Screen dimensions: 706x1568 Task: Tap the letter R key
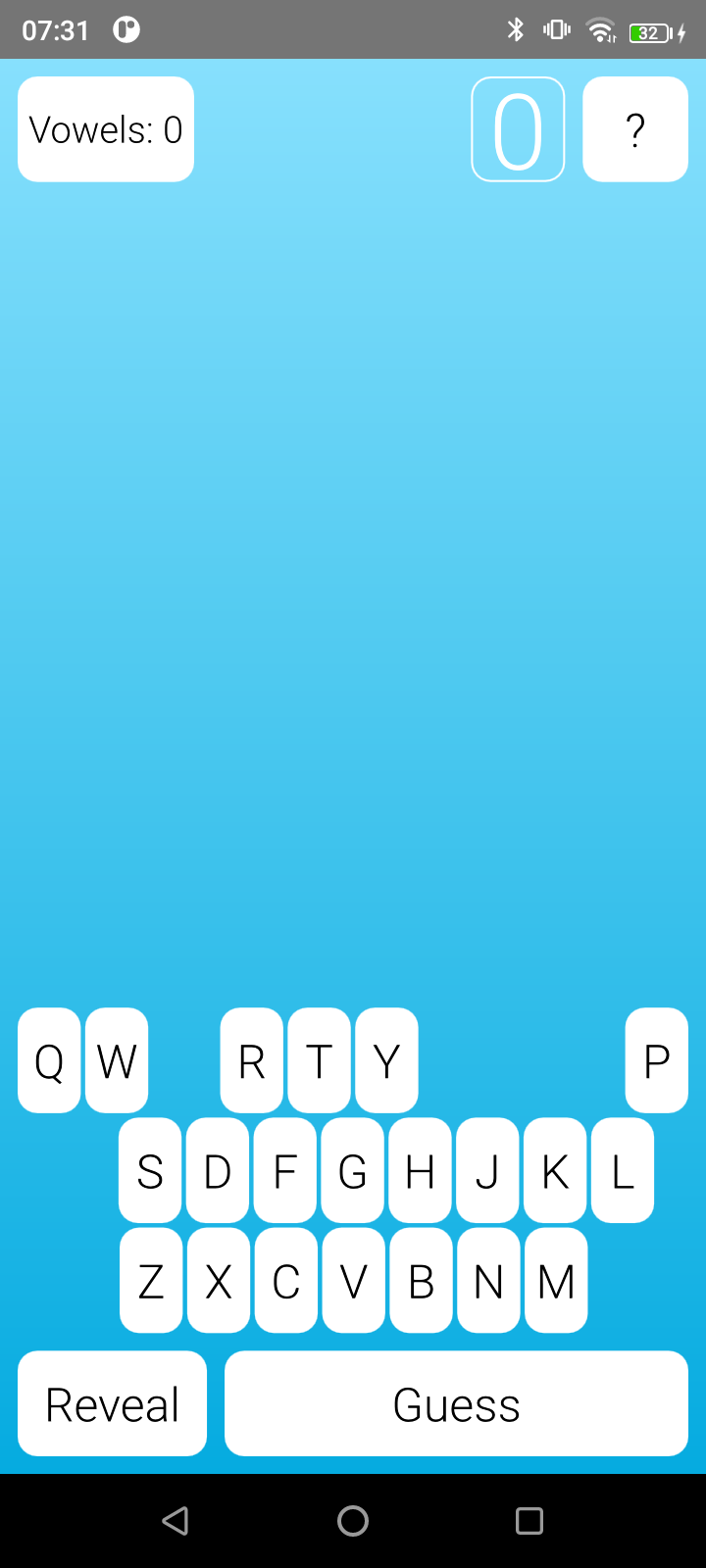click(x=252, y=1060)
